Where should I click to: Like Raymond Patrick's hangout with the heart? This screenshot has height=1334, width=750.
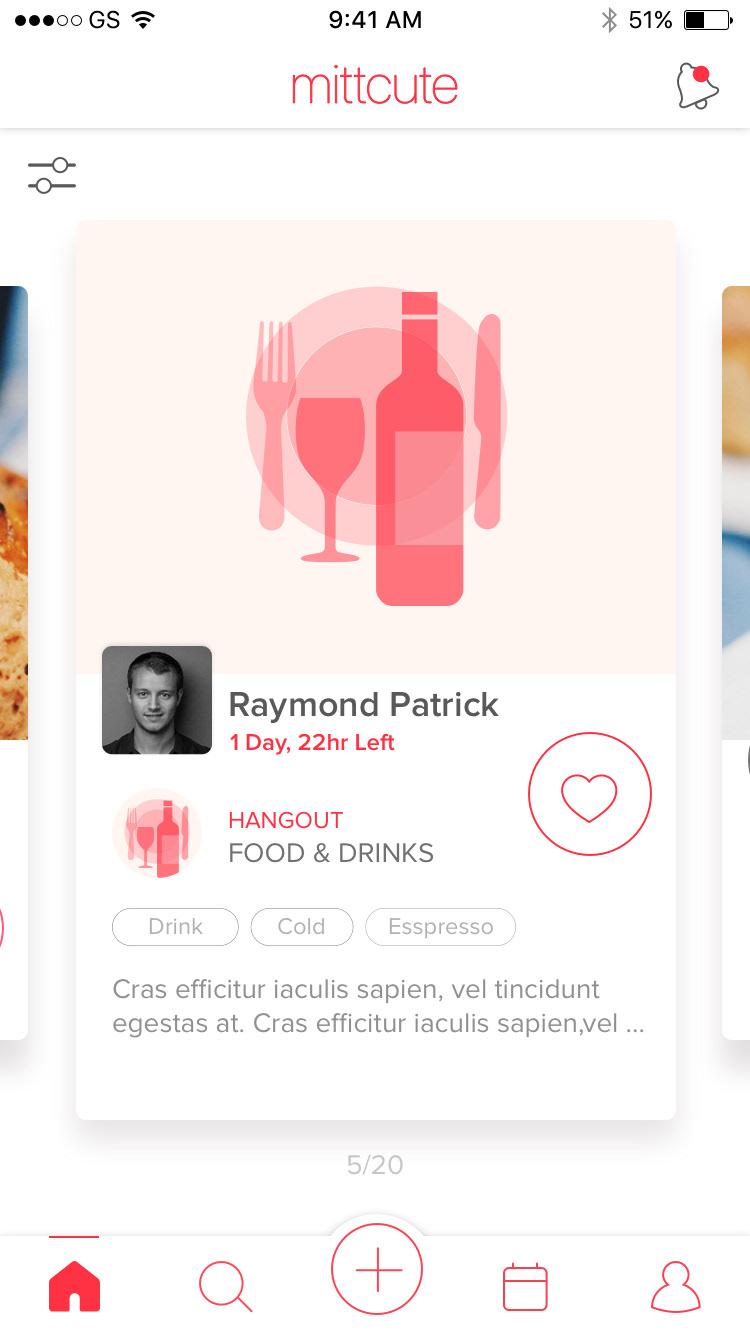589,794
